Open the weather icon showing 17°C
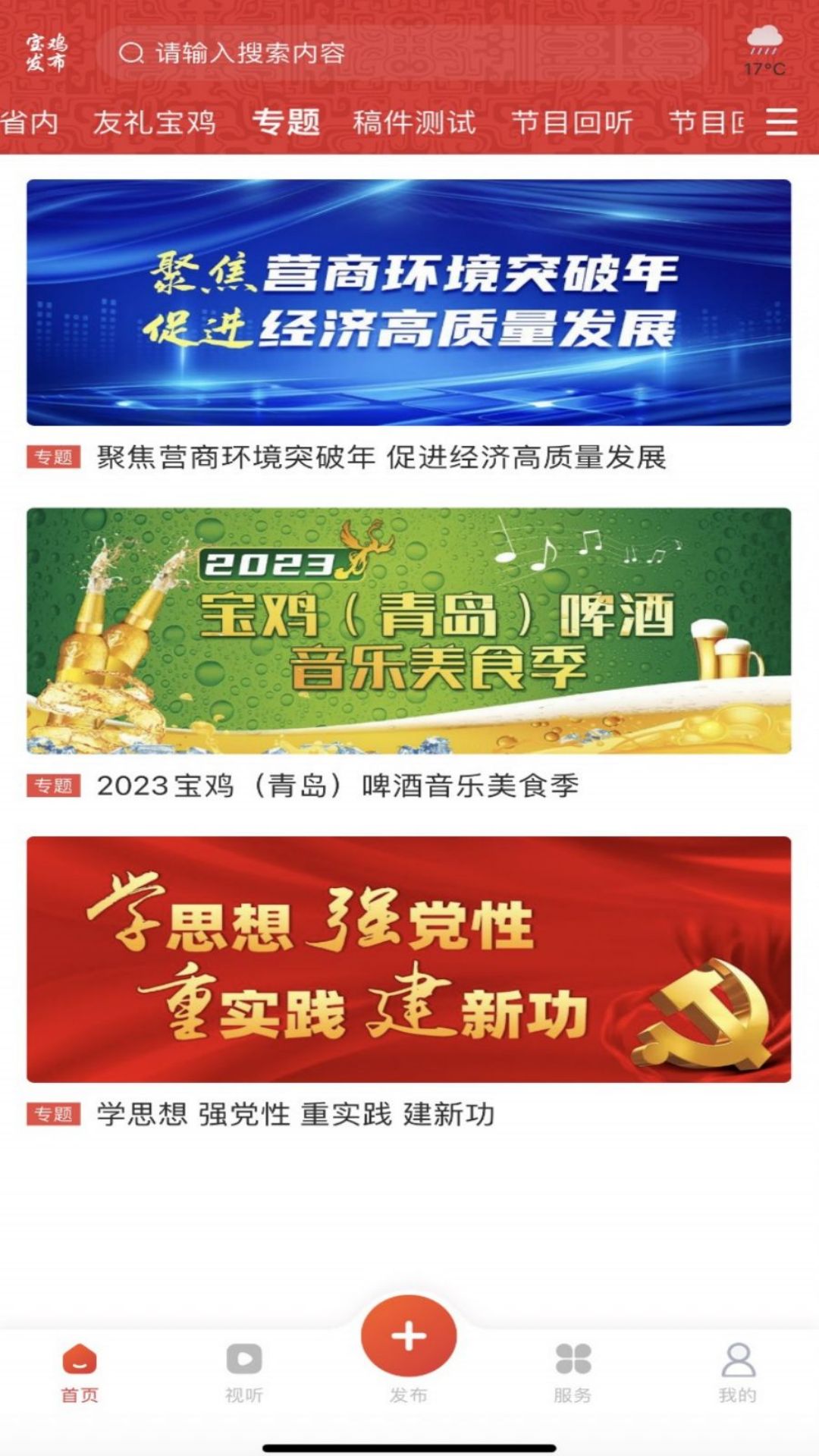 [x=764, y=50]
